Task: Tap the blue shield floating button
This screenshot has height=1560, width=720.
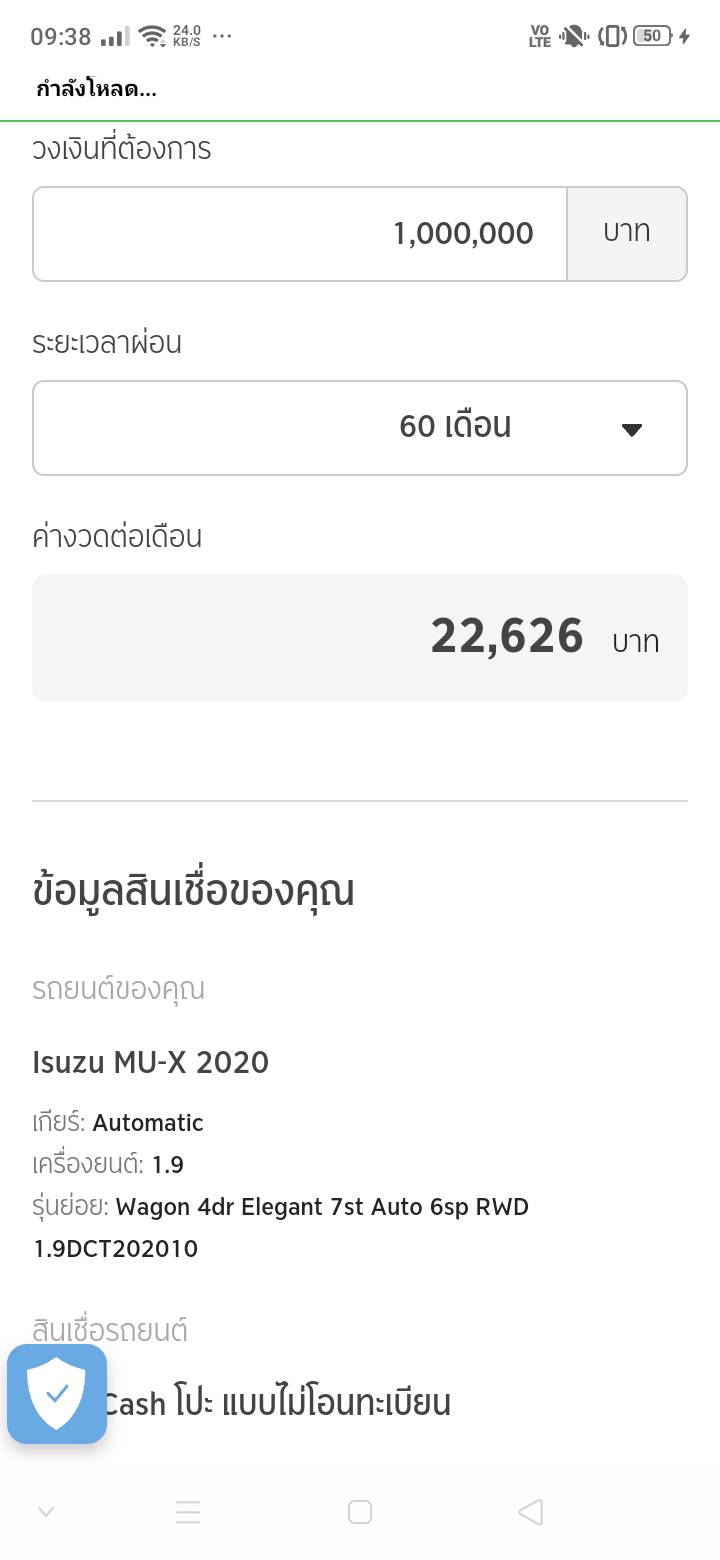Action: point(57,1394)
